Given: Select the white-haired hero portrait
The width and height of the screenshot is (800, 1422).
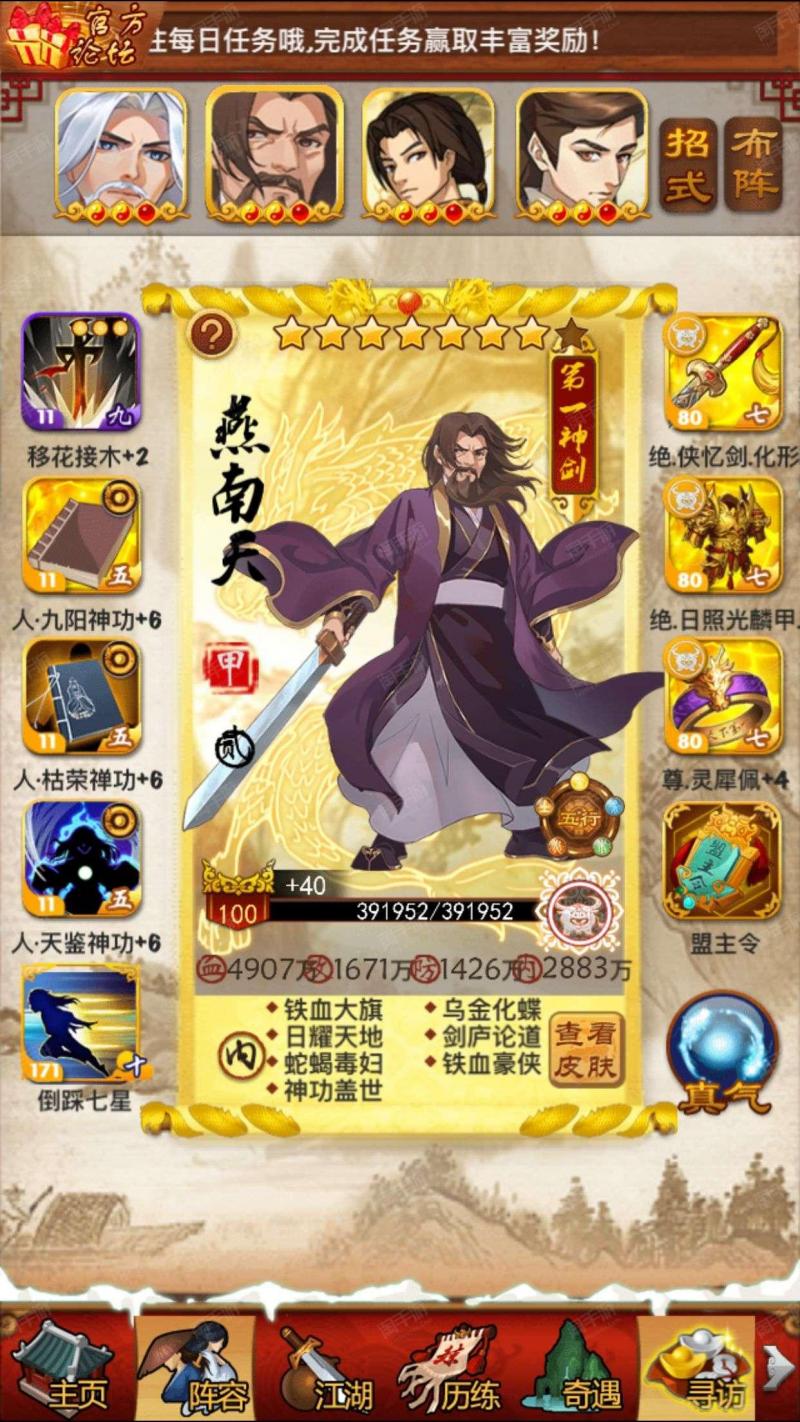Looking at the screenshot, I should pos(121,153).
